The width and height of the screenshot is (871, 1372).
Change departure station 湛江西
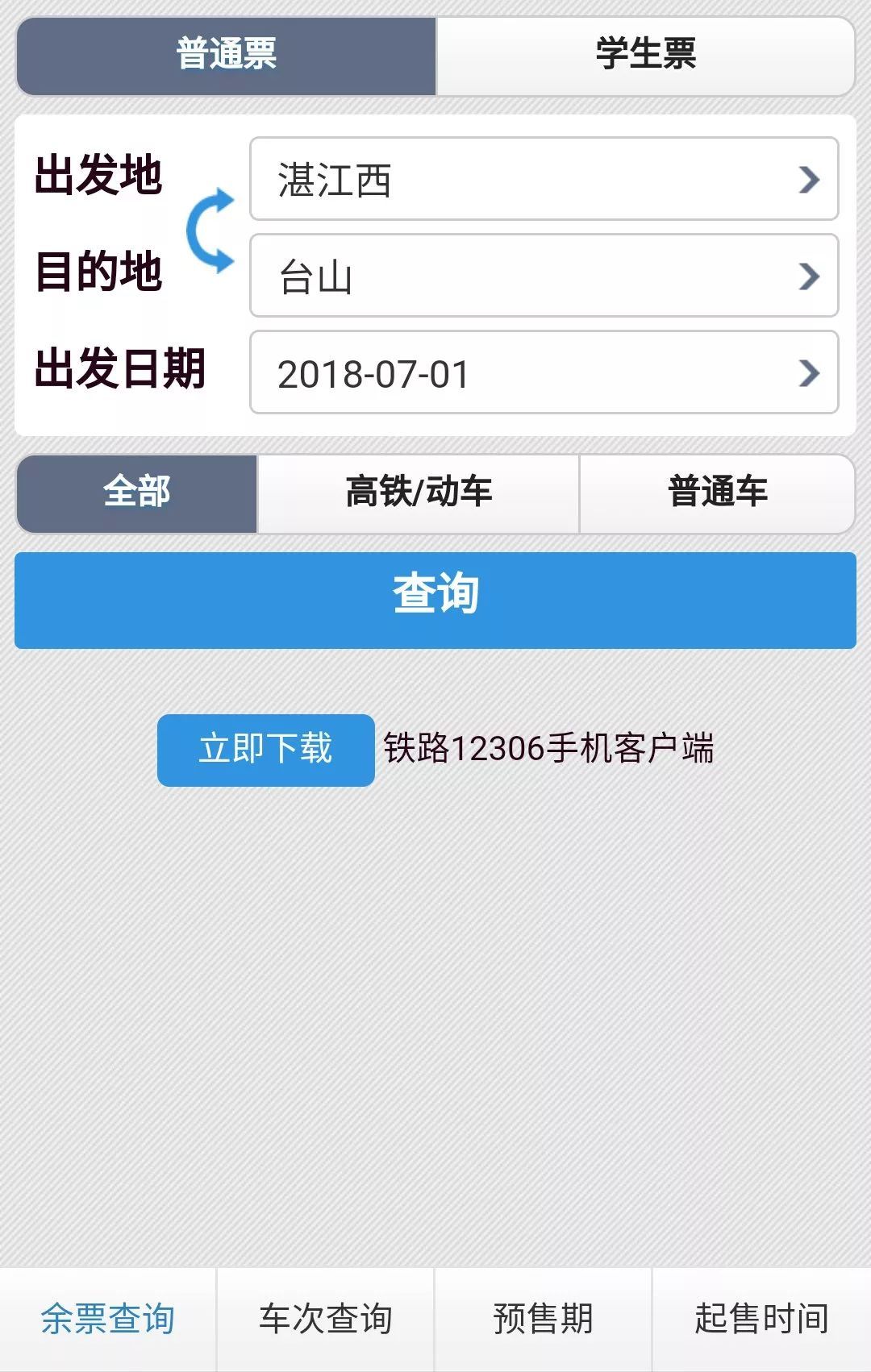pos(544,179)
